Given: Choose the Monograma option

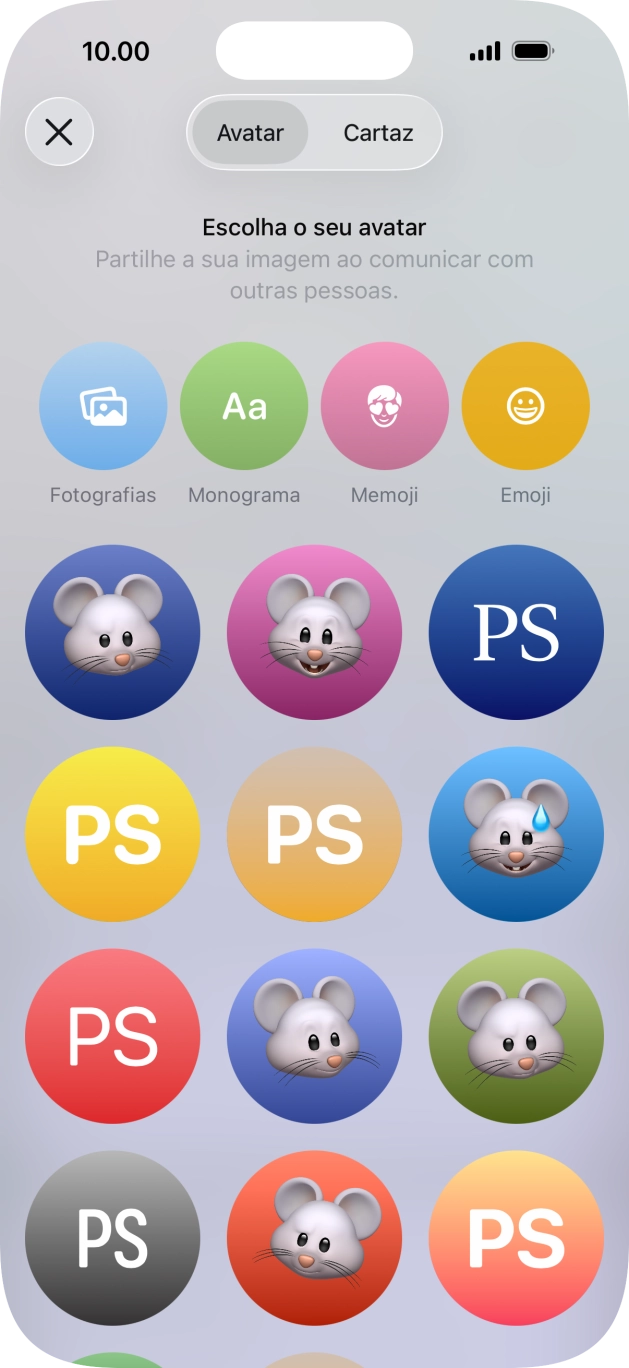Looking at the screenshot, I should (x=244, y=406).
